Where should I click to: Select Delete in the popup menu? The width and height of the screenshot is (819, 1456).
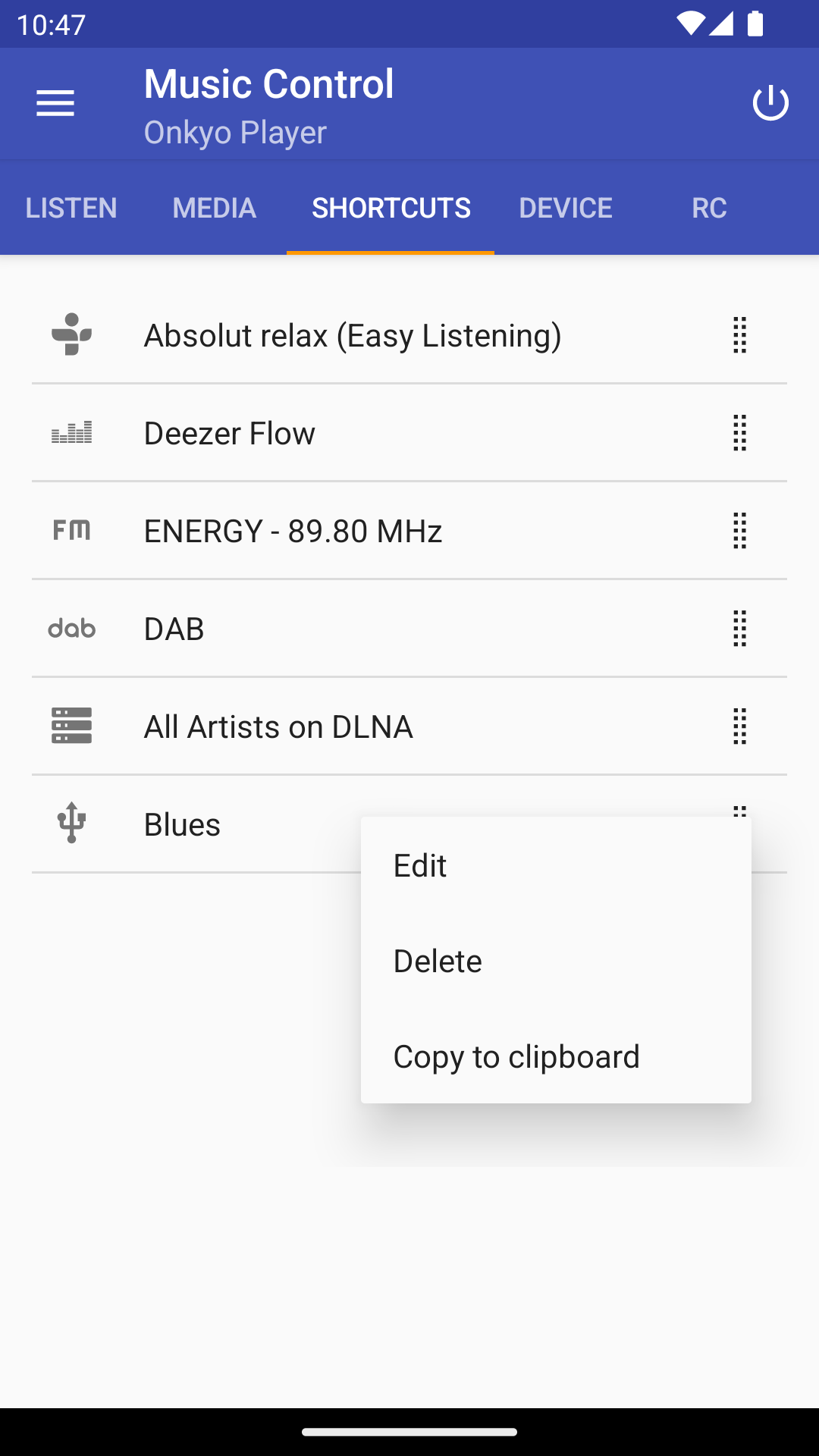click(556, 961)
